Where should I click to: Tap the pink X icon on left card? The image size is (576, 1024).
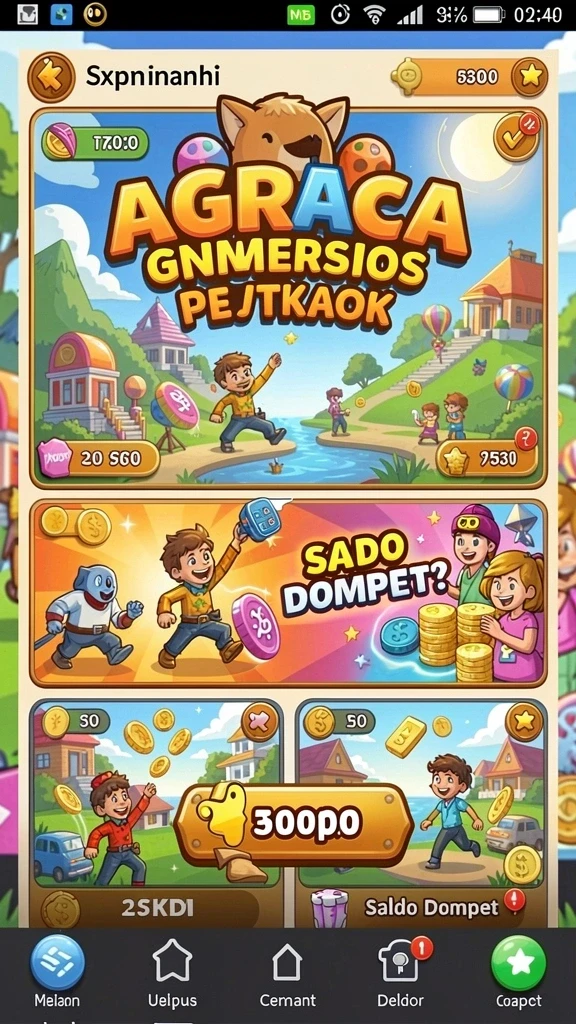259,722
